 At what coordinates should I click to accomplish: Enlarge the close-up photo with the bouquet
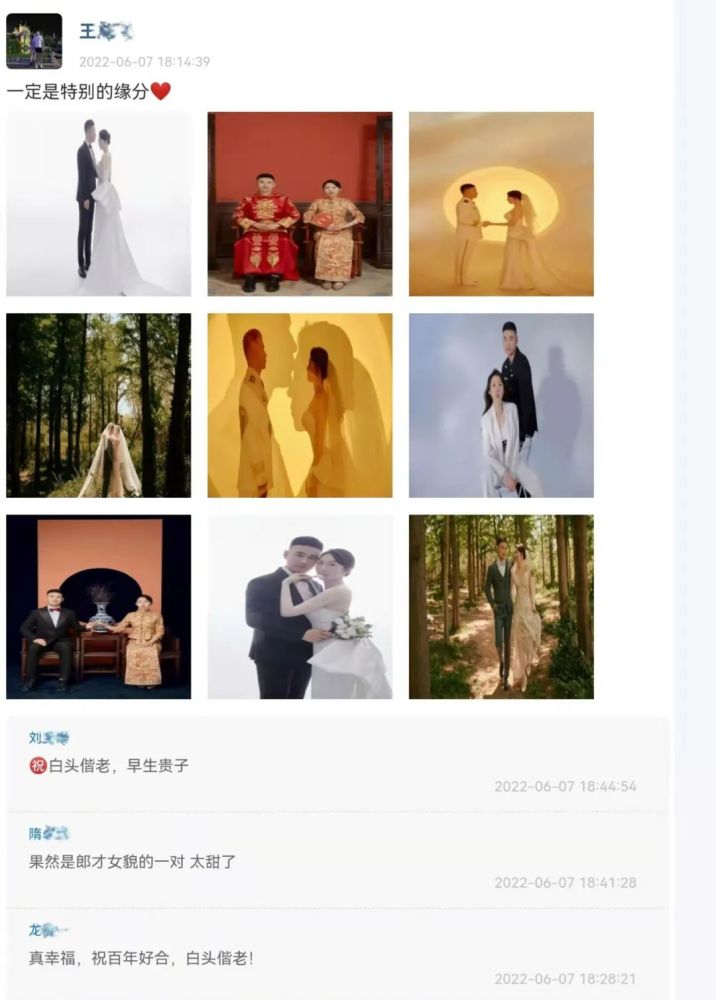click(x=299, y=606)
